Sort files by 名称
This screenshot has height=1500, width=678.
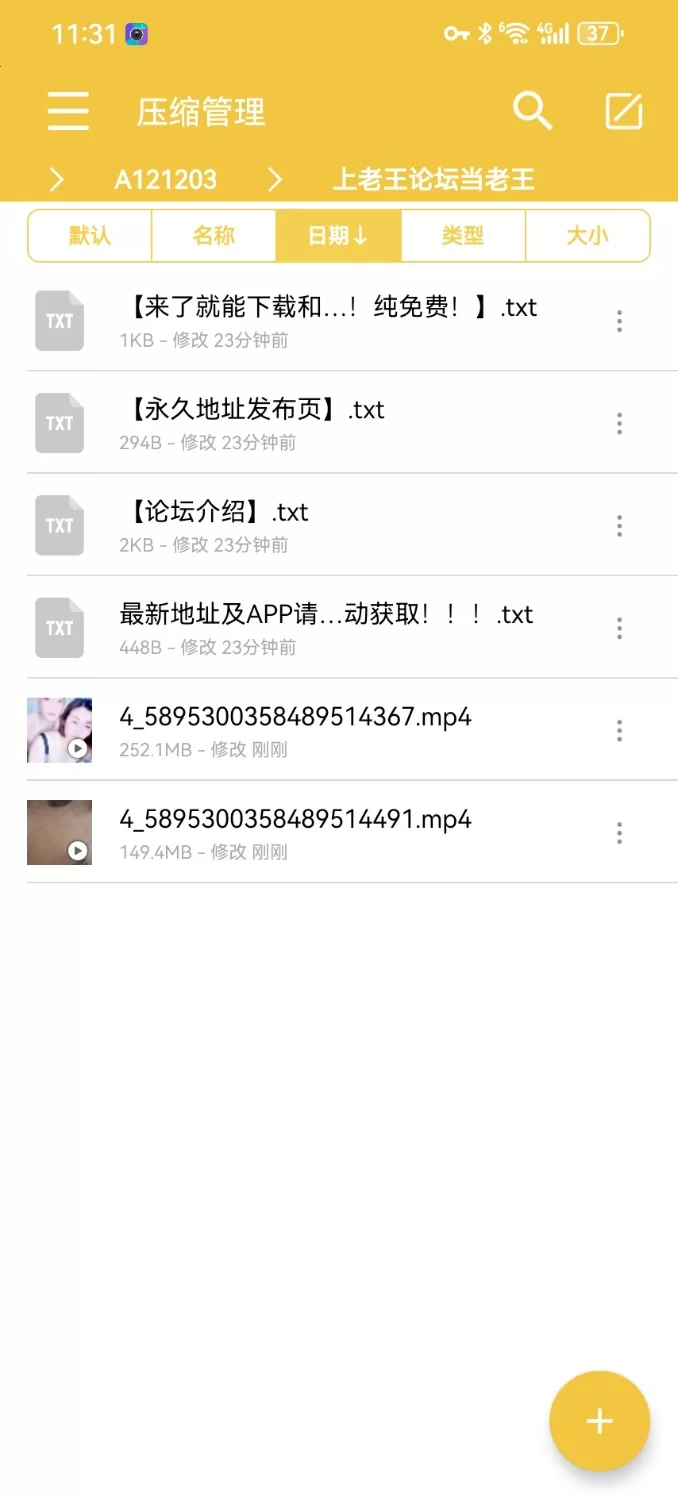pos(213,236)
